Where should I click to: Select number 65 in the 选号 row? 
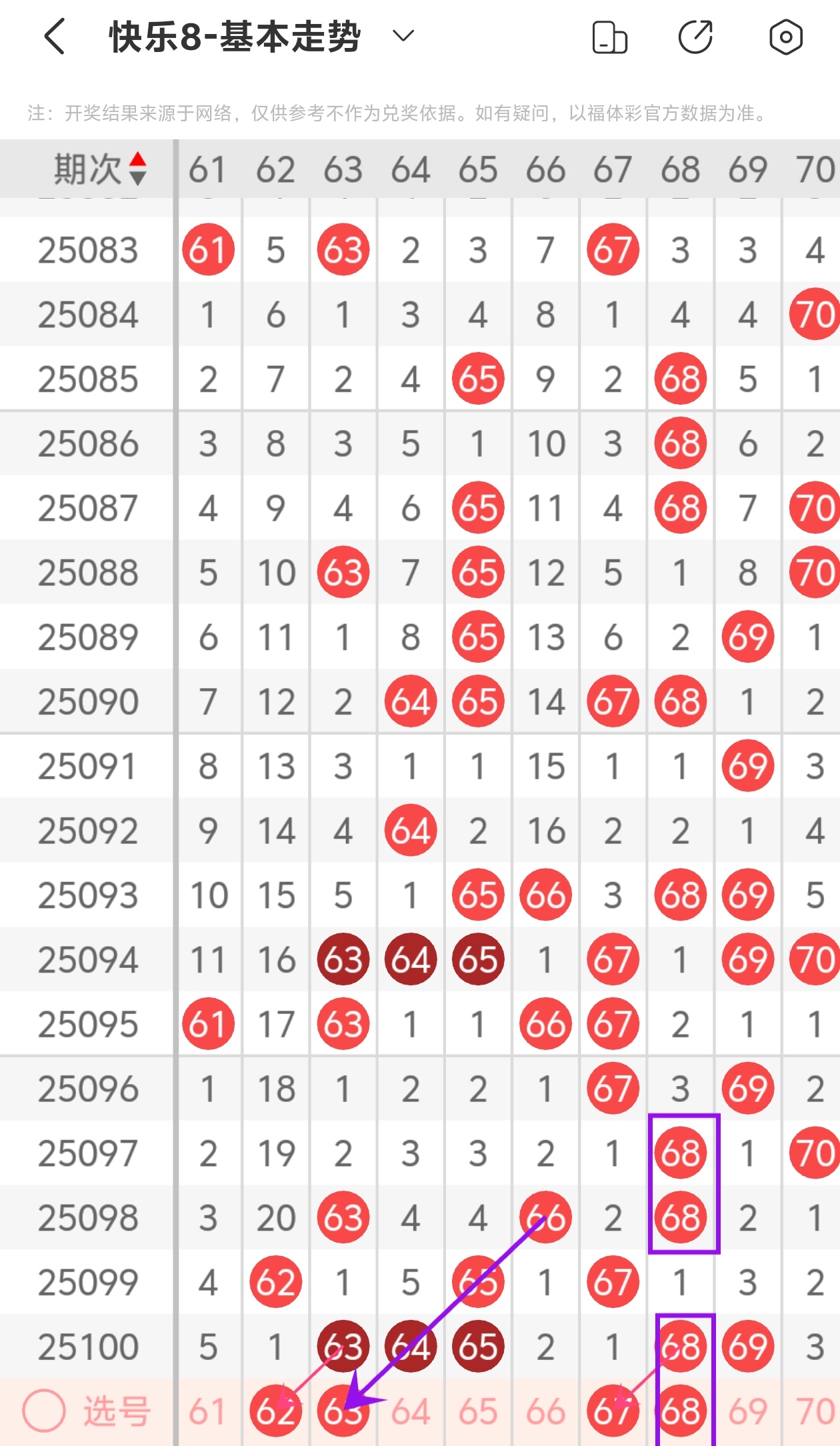[478, 1411]
